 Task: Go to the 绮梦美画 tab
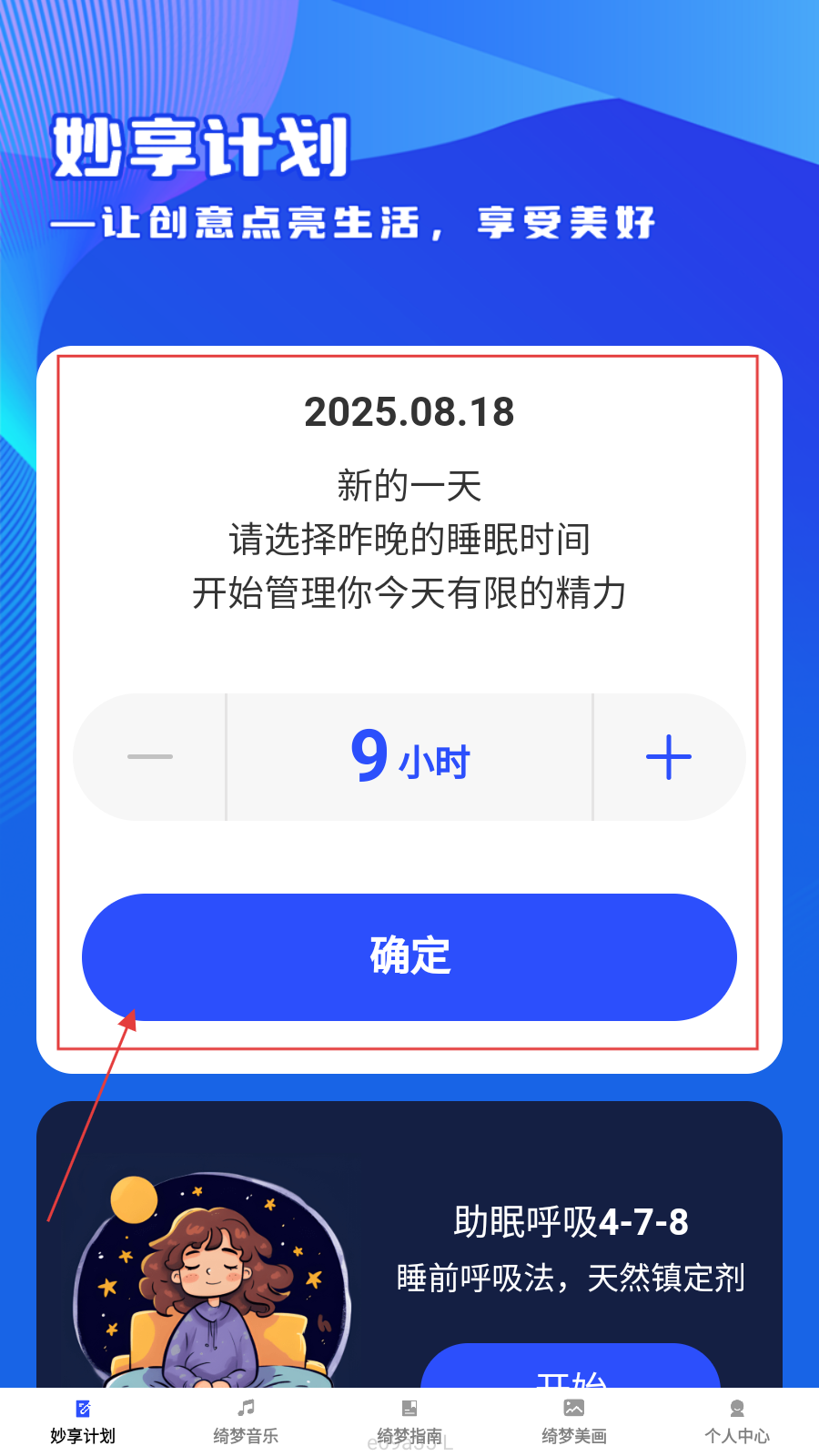pyautogui.click(x=573, y=1421)
